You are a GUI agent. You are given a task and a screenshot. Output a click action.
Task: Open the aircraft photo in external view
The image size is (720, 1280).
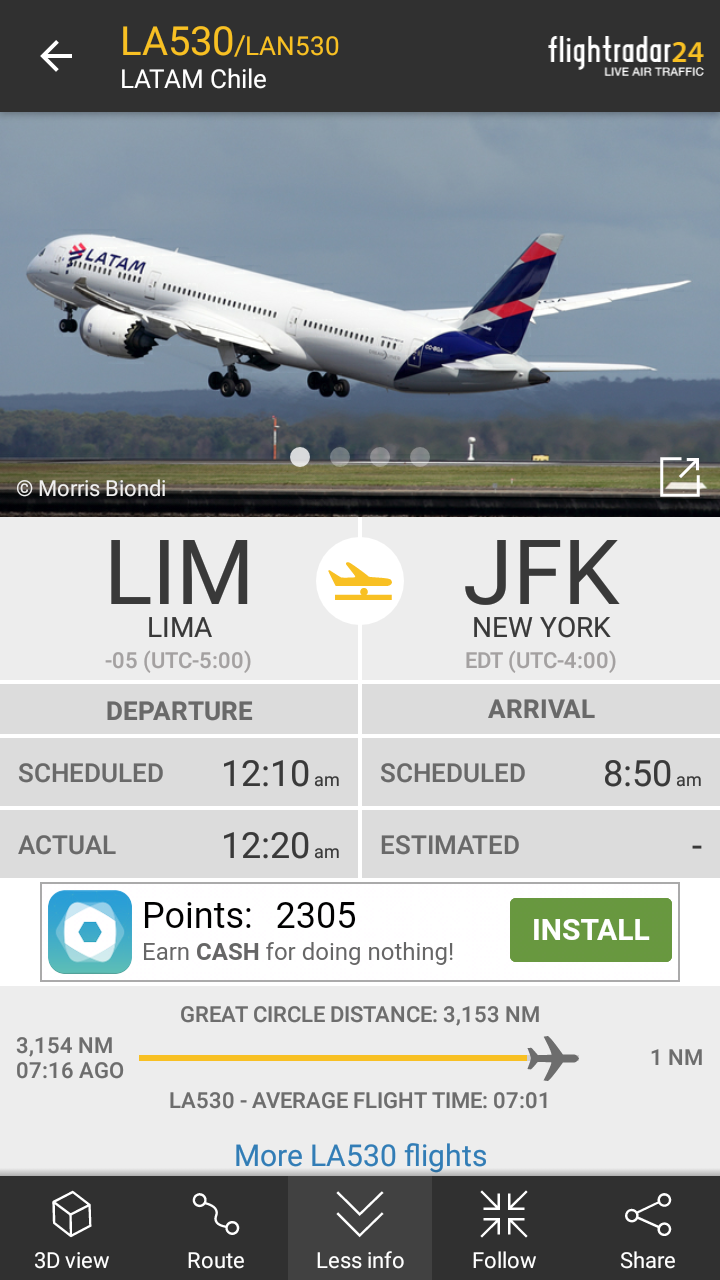coord(682,476)
